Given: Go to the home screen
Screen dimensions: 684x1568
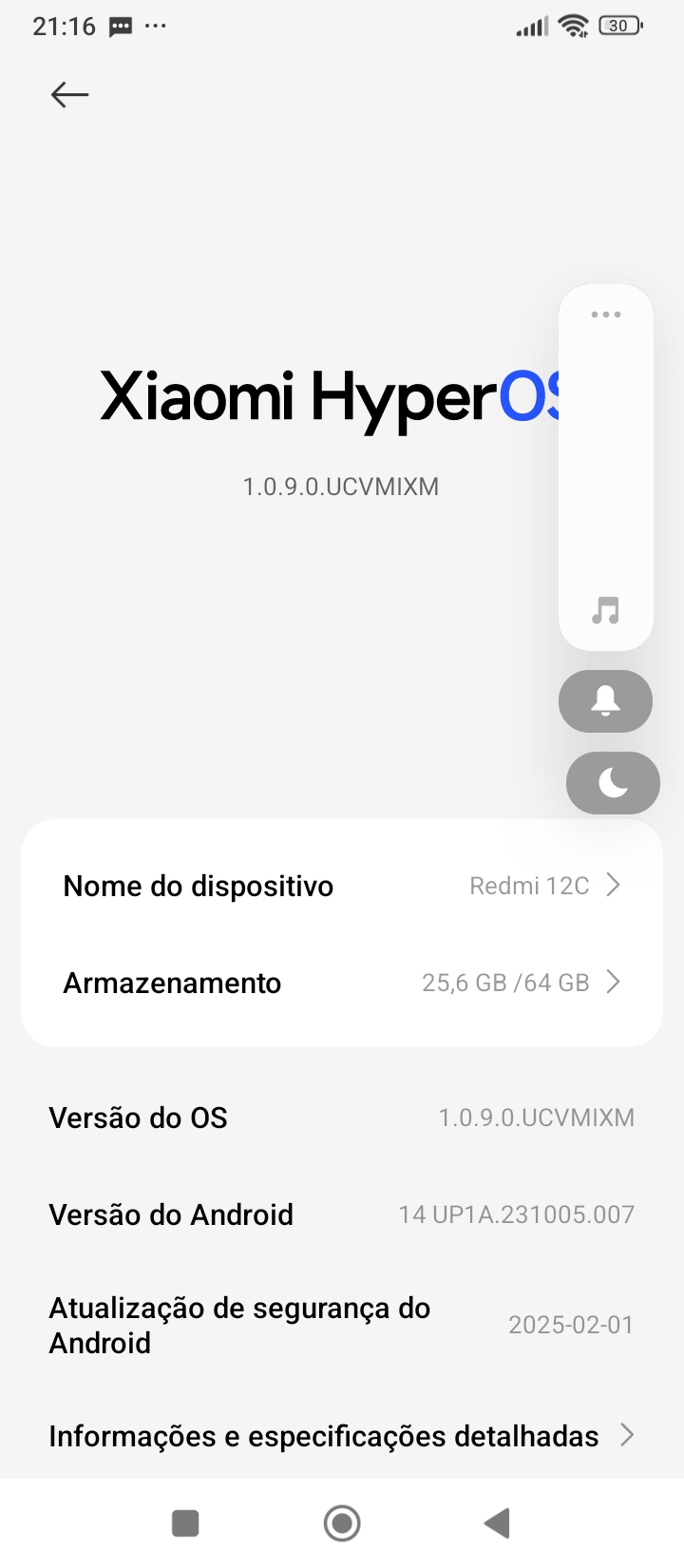Looking at the screenshot, I should pos(342,1523).
